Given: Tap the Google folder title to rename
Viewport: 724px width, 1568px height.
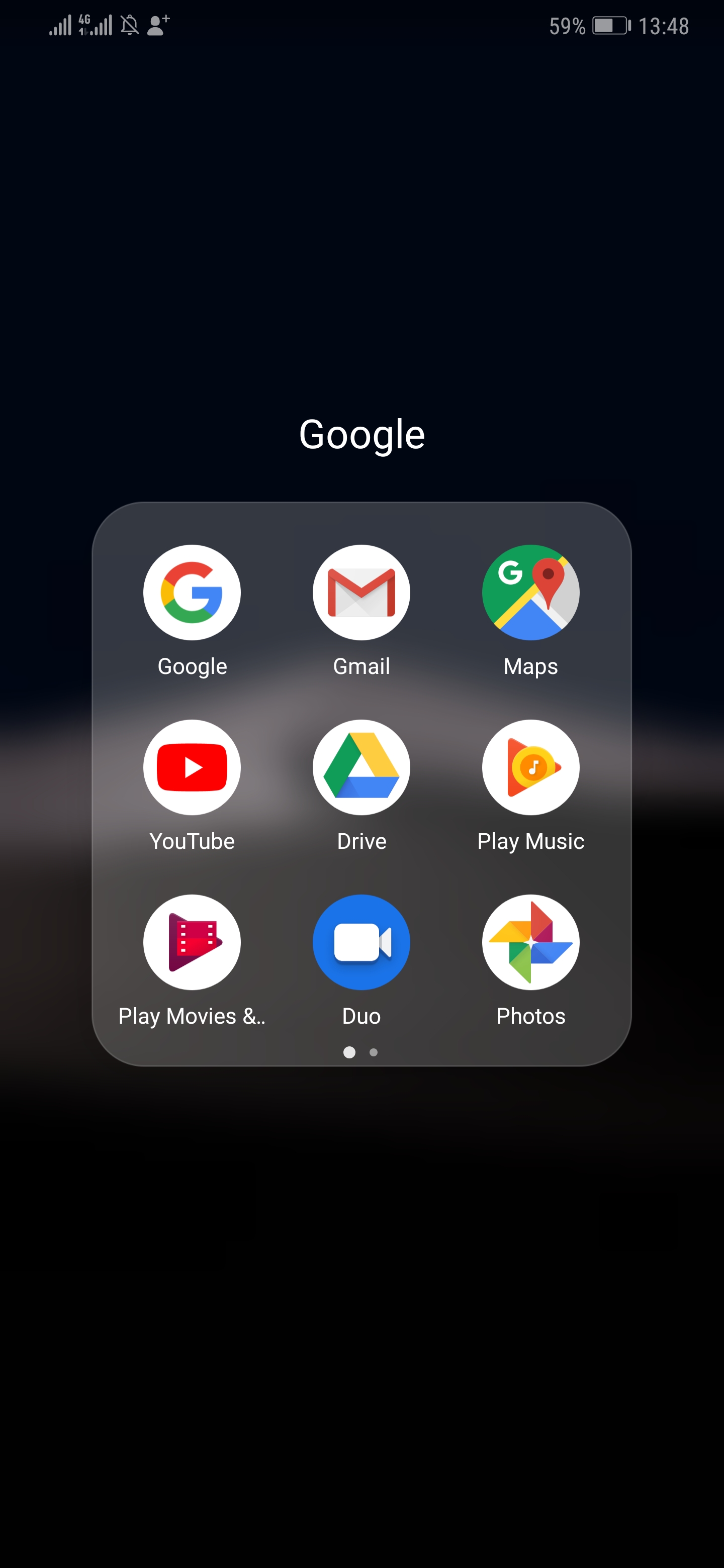Looking at the screenshot, I should (x=361, y=435).
